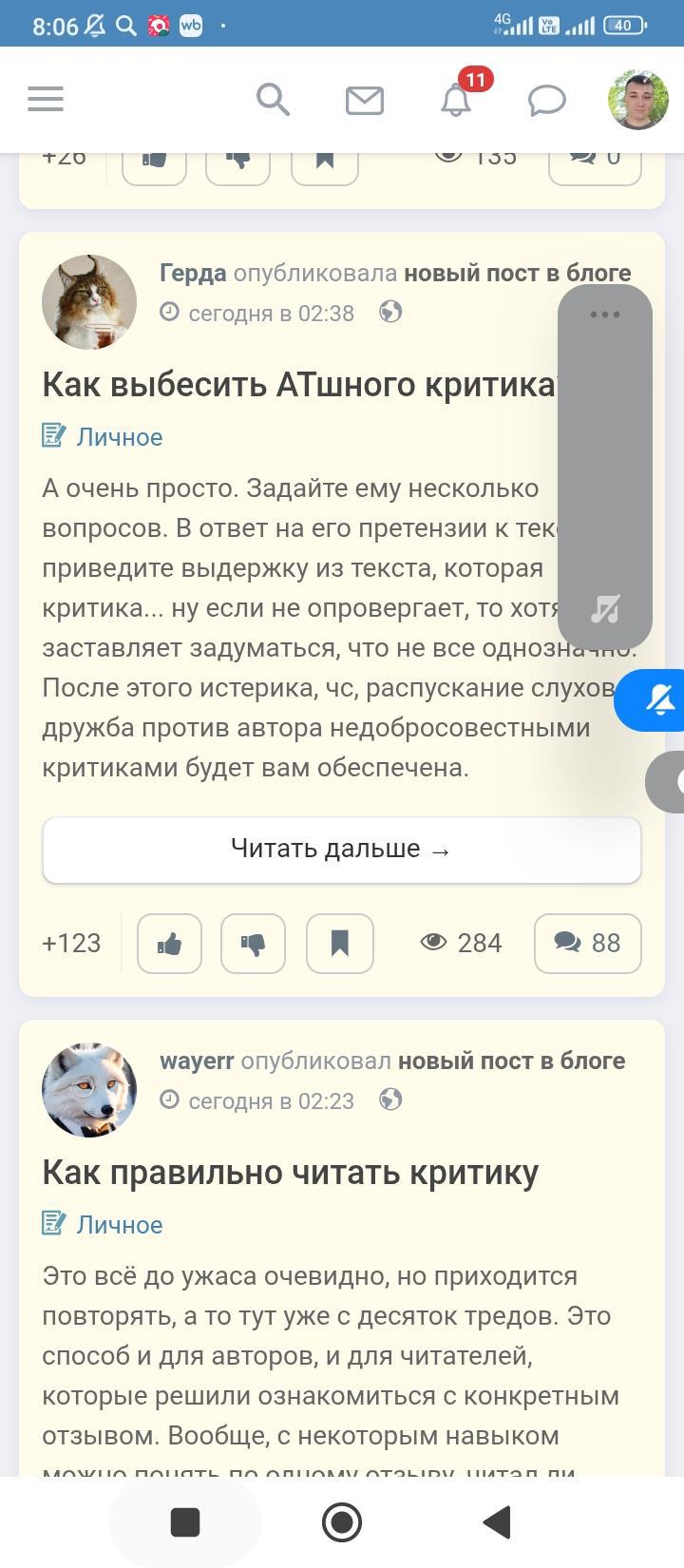Viewport: 684px width, 1568px height.
Task: Open private messages envelope
Action: click(364, 100)
